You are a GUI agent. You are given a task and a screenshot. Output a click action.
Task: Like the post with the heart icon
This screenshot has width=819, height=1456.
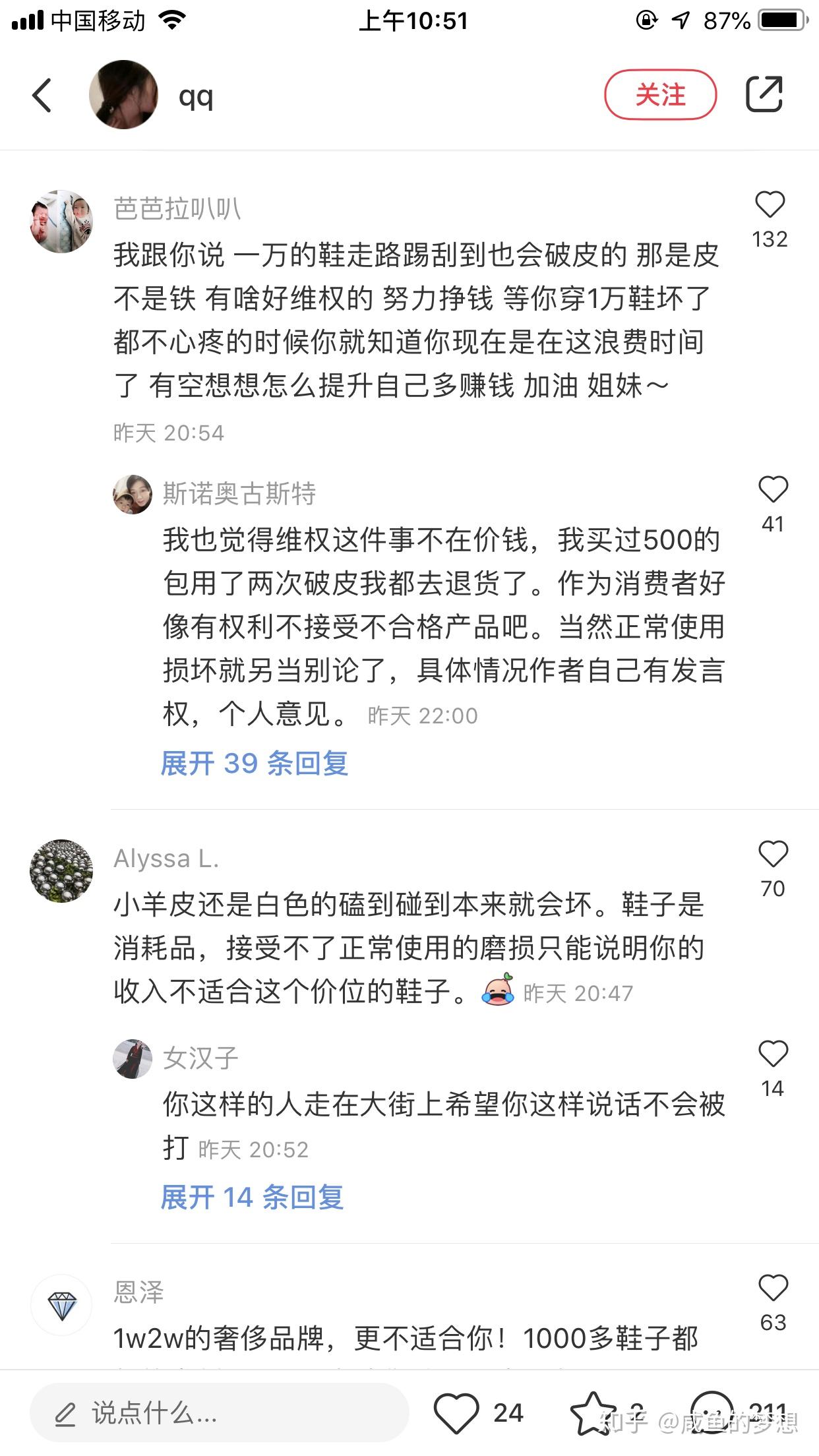[456, 1413]
